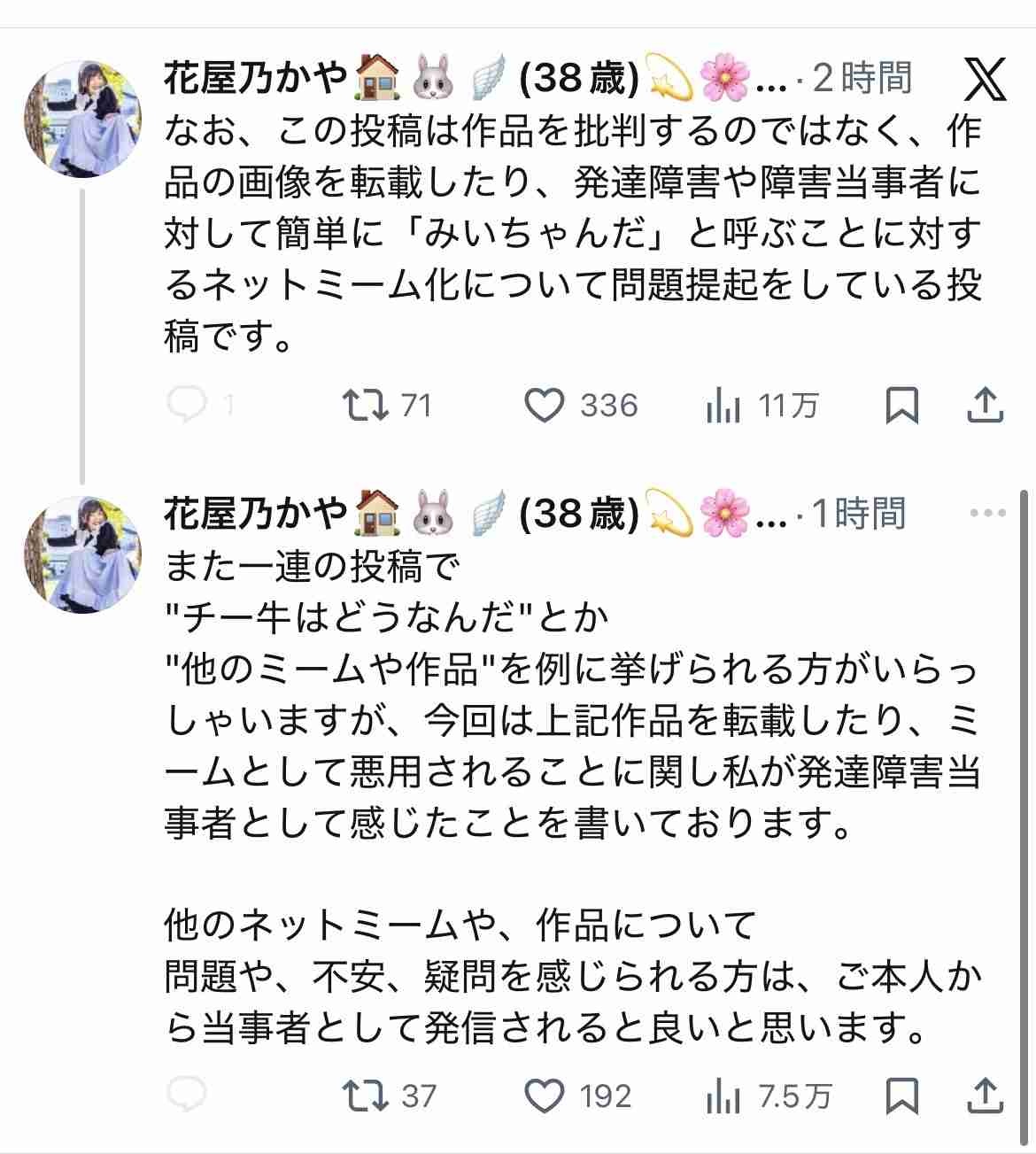Open the avatar on the 1時間 post

click(x=81, y=555)
